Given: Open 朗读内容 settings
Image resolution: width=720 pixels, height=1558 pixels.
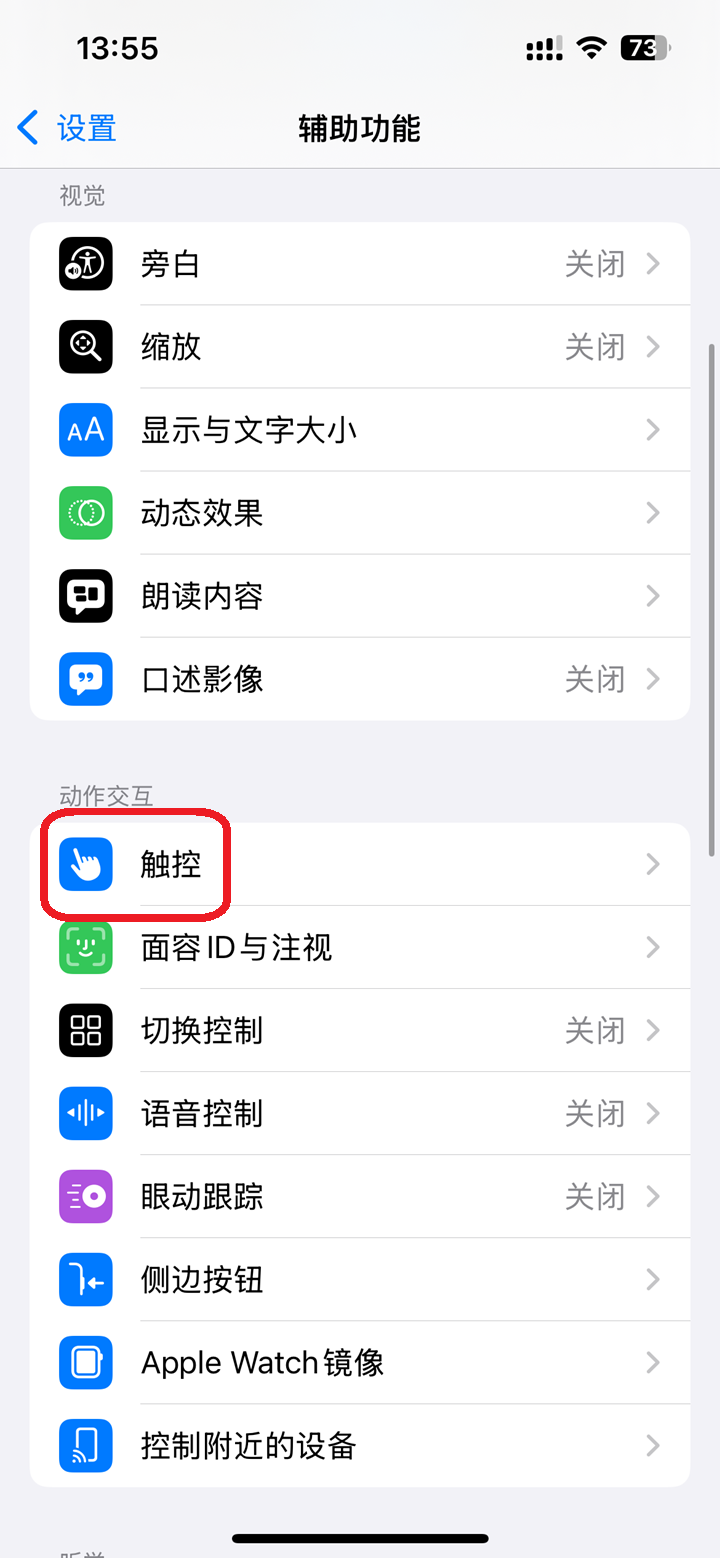Looking at the screenshot, I should 360,596.
